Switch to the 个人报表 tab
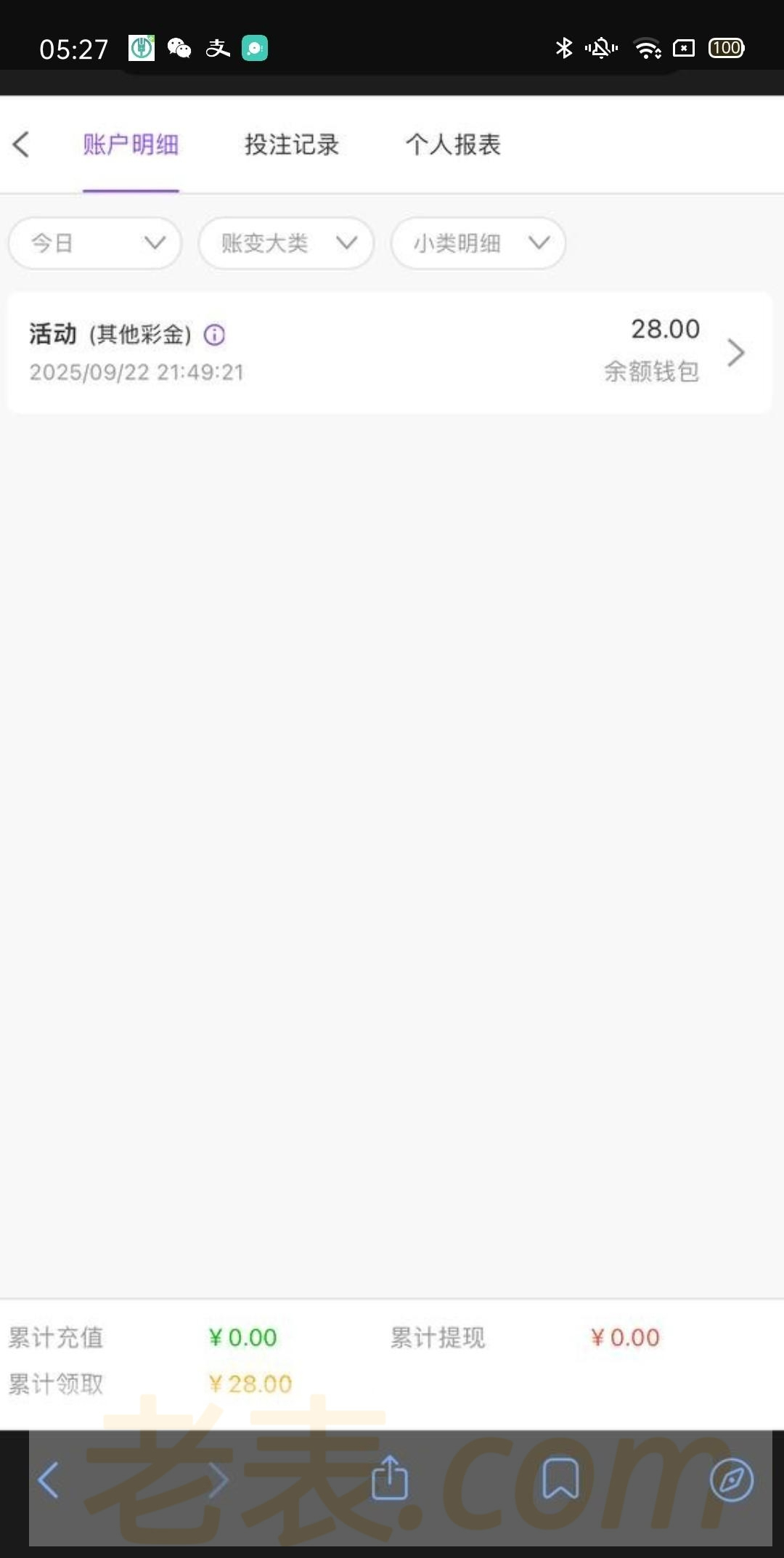784x1558 pixels. click(x=453, y=145)
